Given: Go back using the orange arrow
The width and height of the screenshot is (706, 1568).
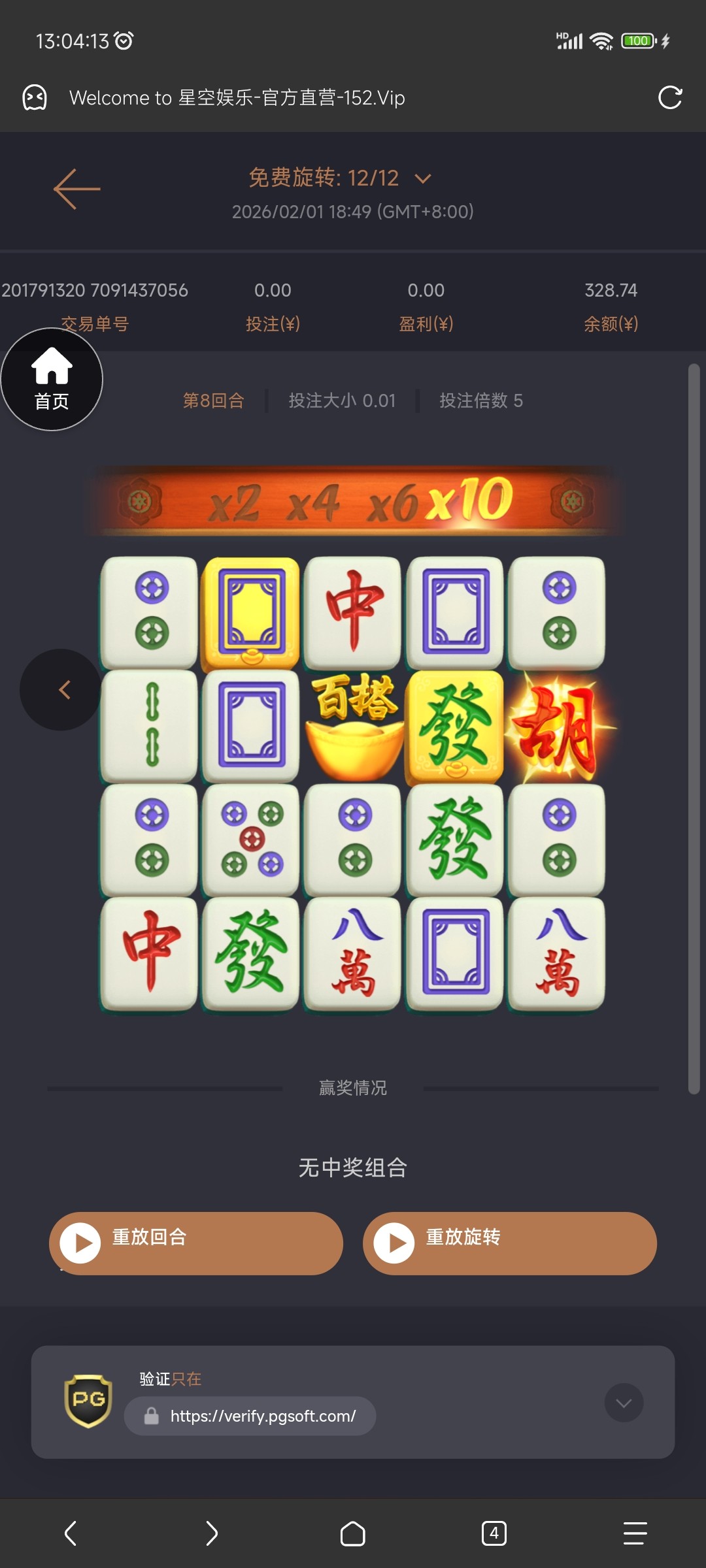Looking at the screenshot, I should pyautogui.click(x=77, y=189).
